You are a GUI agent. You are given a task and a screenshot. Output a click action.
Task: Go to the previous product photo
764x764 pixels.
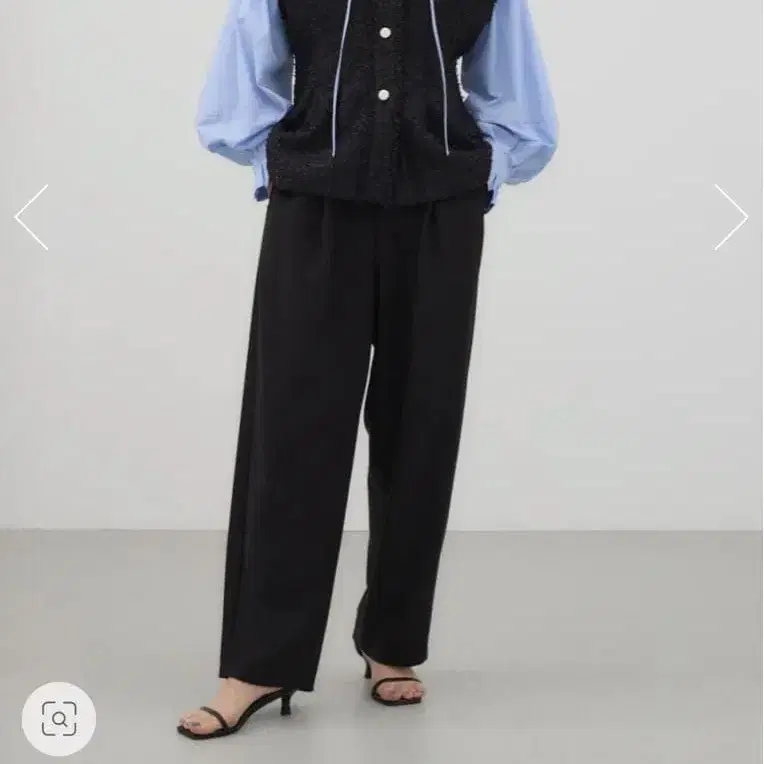(x=31, y=217)
